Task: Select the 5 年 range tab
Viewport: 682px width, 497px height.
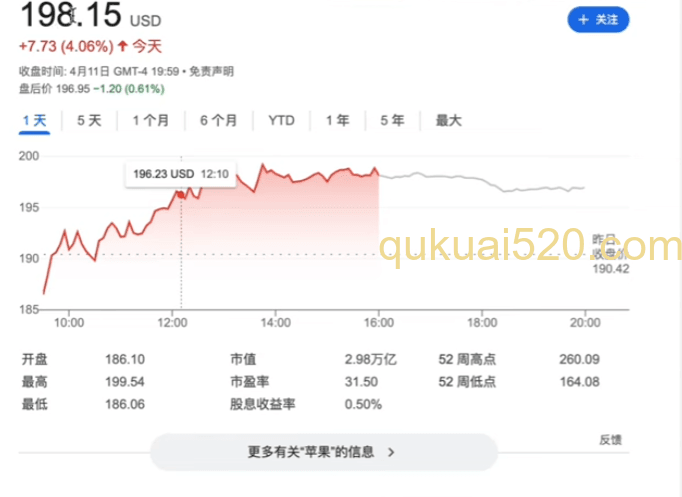Action: click(x=392, y=121)
